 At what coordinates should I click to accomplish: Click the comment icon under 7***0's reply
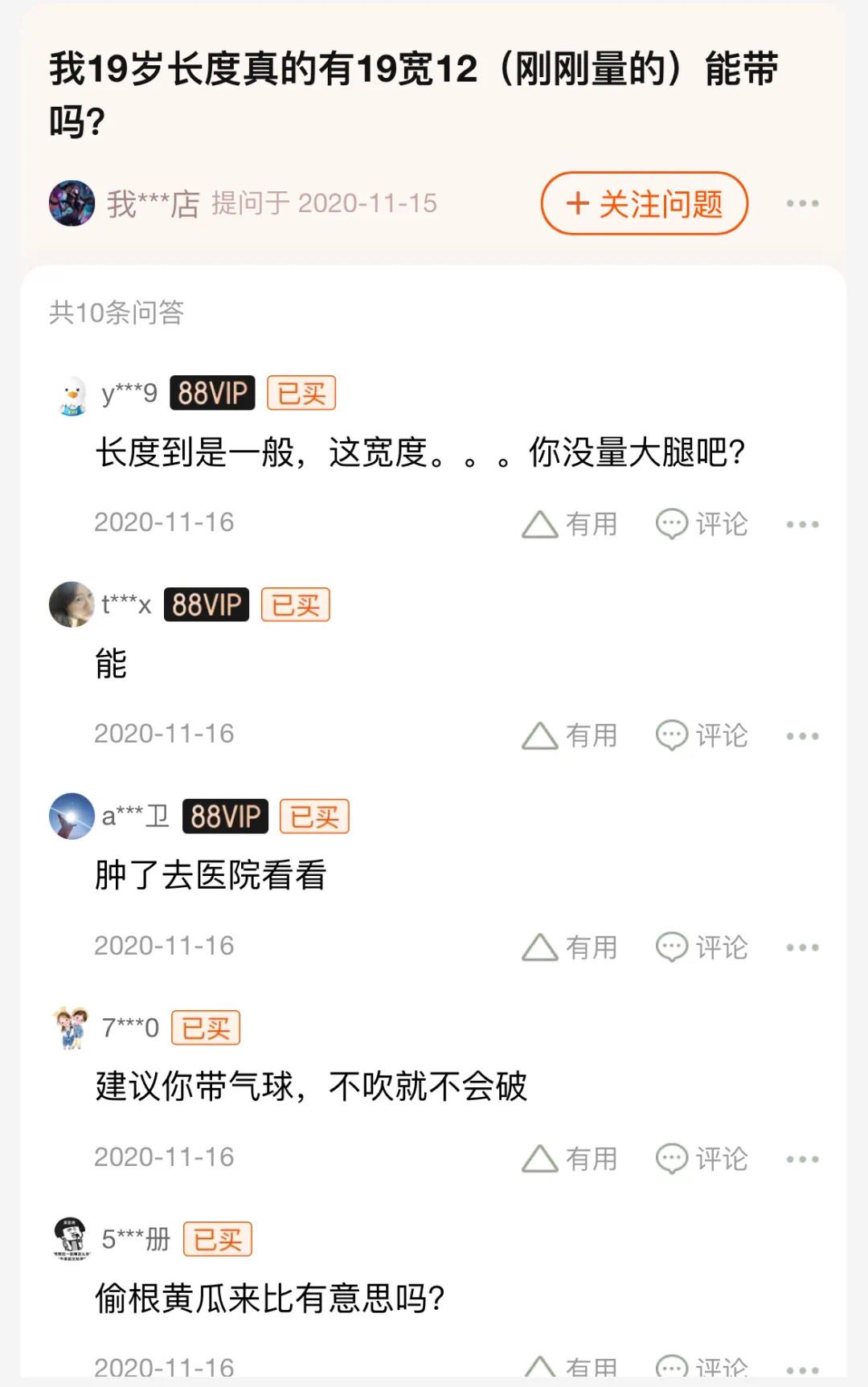[674, 1158]
